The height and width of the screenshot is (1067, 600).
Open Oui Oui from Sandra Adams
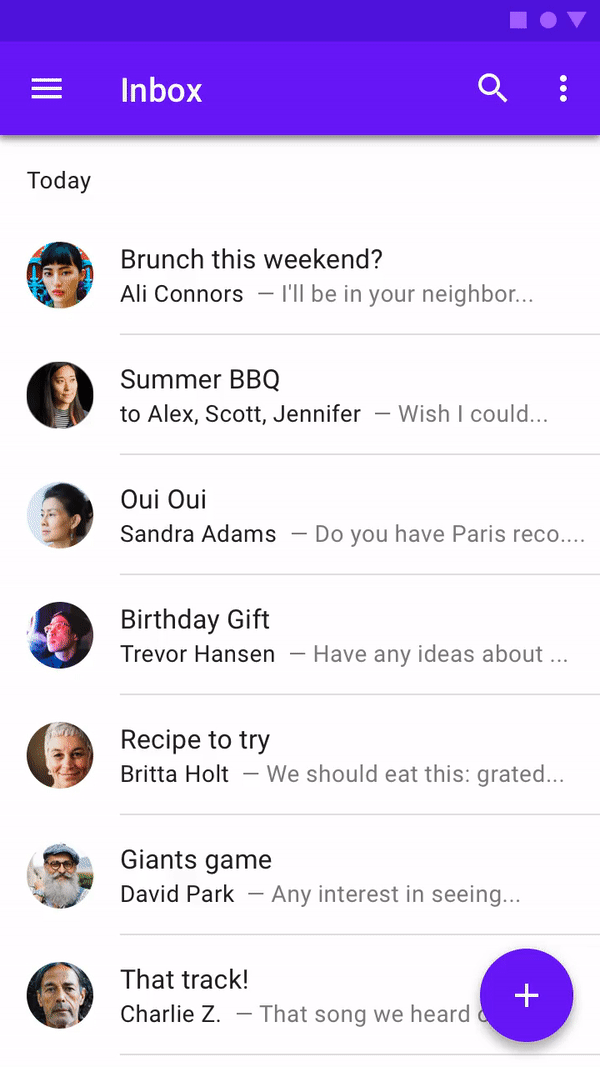click(x=300, y=515)
